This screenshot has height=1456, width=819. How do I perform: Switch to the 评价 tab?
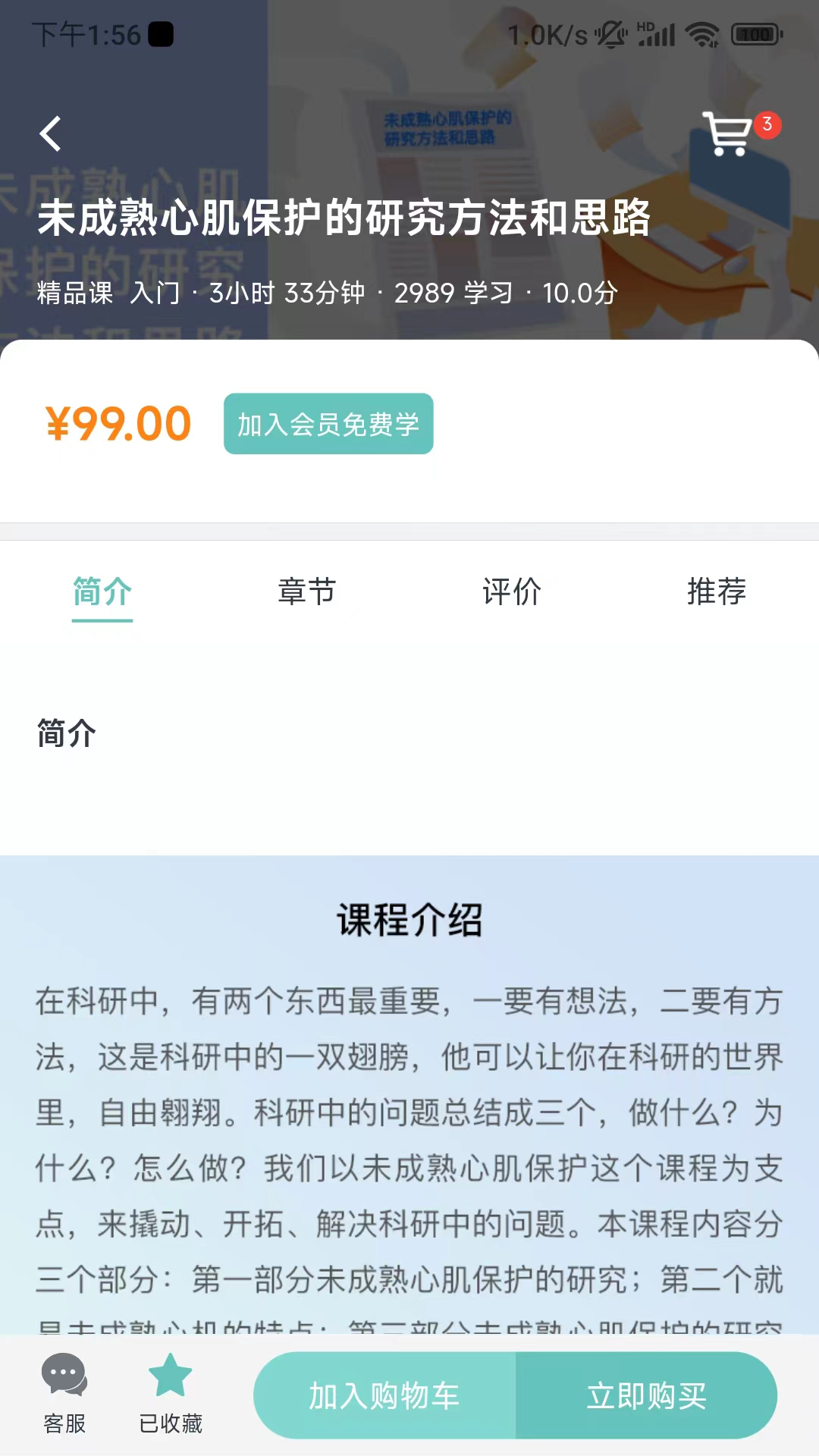click(x=511, y=593)
